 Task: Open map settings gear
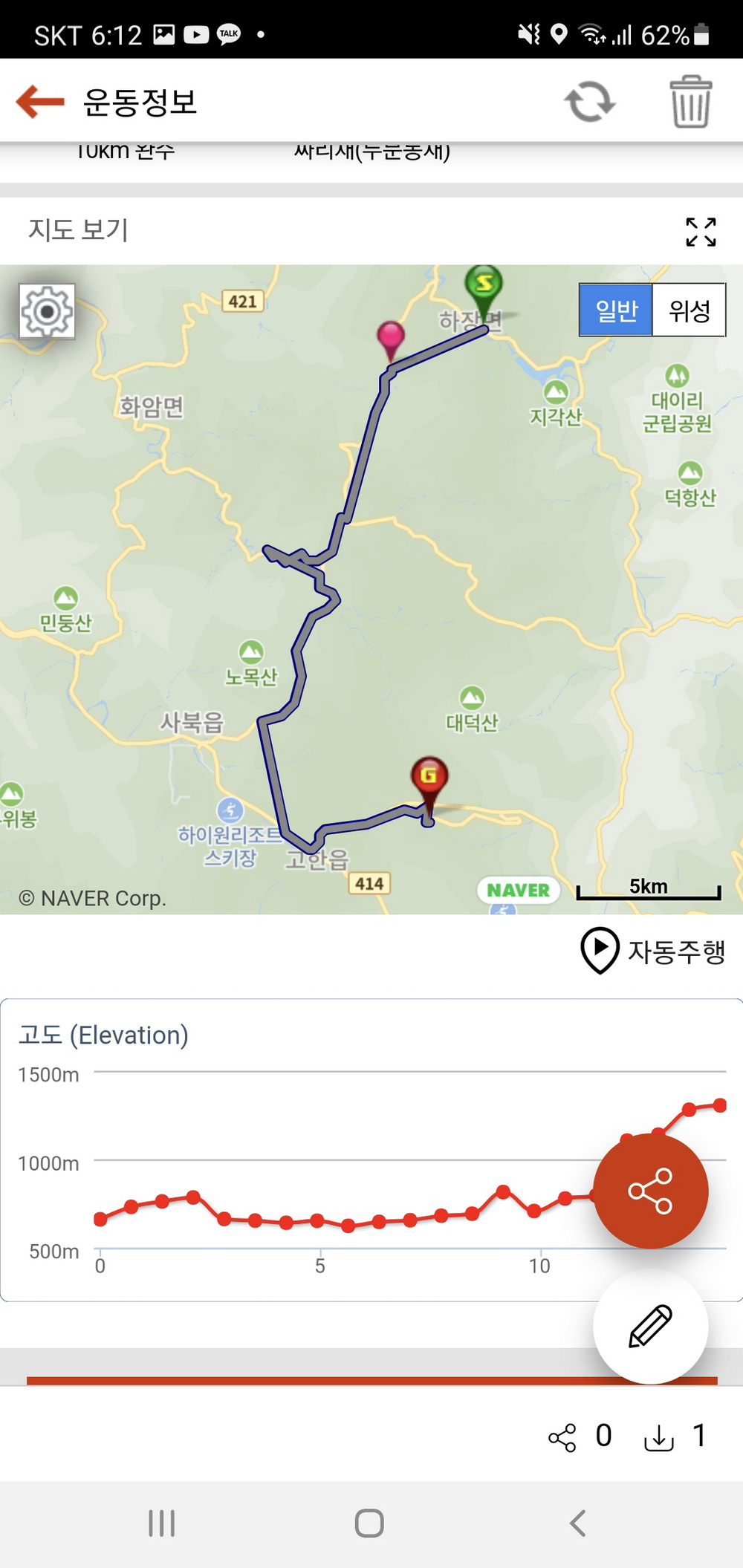pyautogui.click(x=47, y=311)
